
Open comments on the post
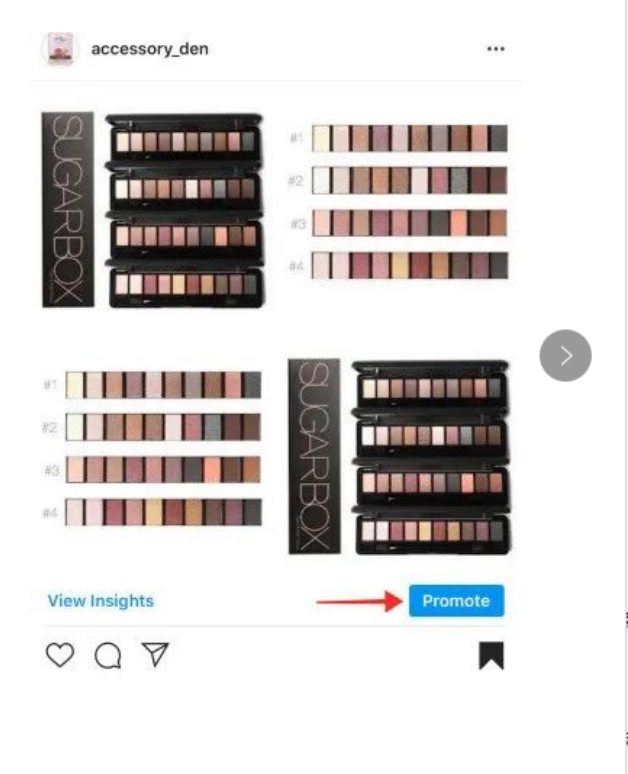[108, 655]
